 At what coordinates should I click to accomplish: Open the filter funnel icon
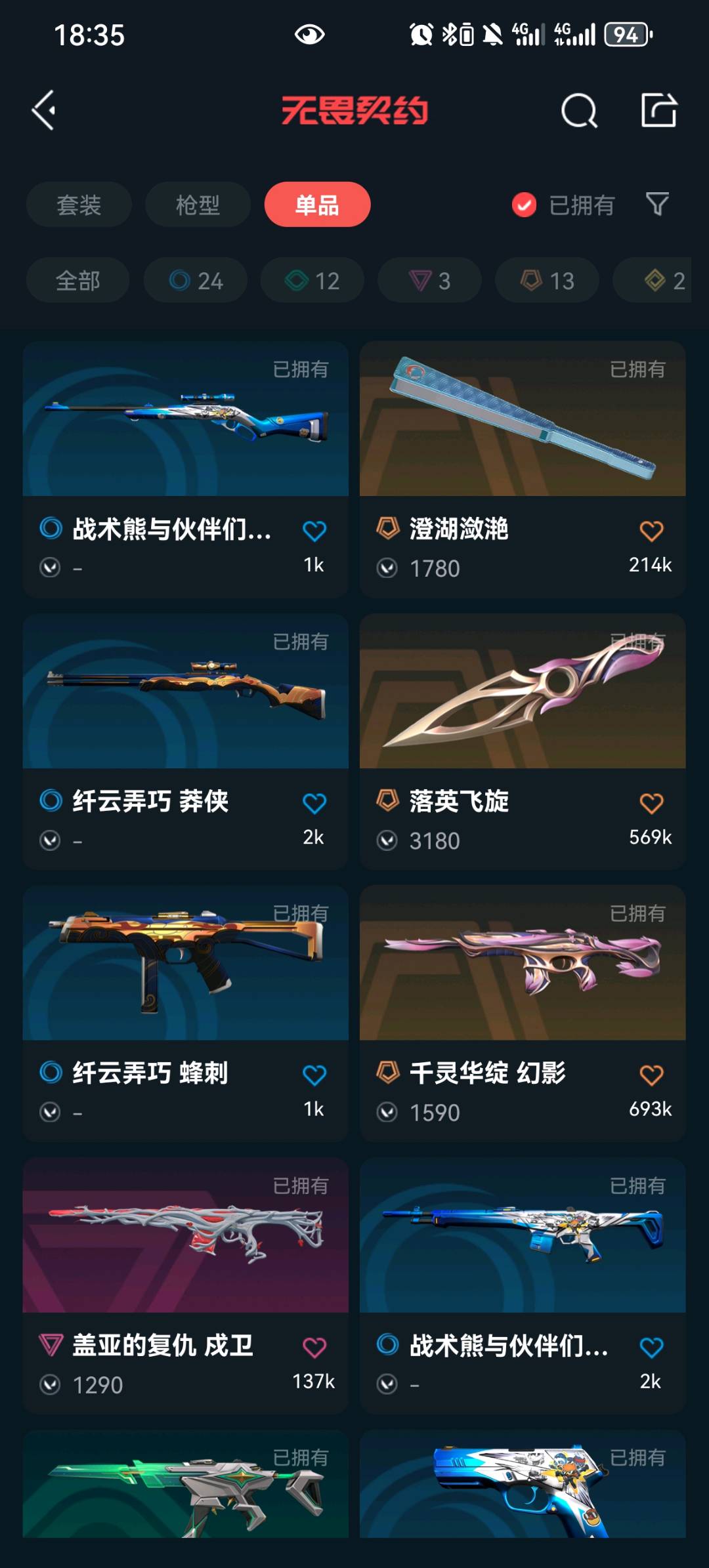[657, 205]
